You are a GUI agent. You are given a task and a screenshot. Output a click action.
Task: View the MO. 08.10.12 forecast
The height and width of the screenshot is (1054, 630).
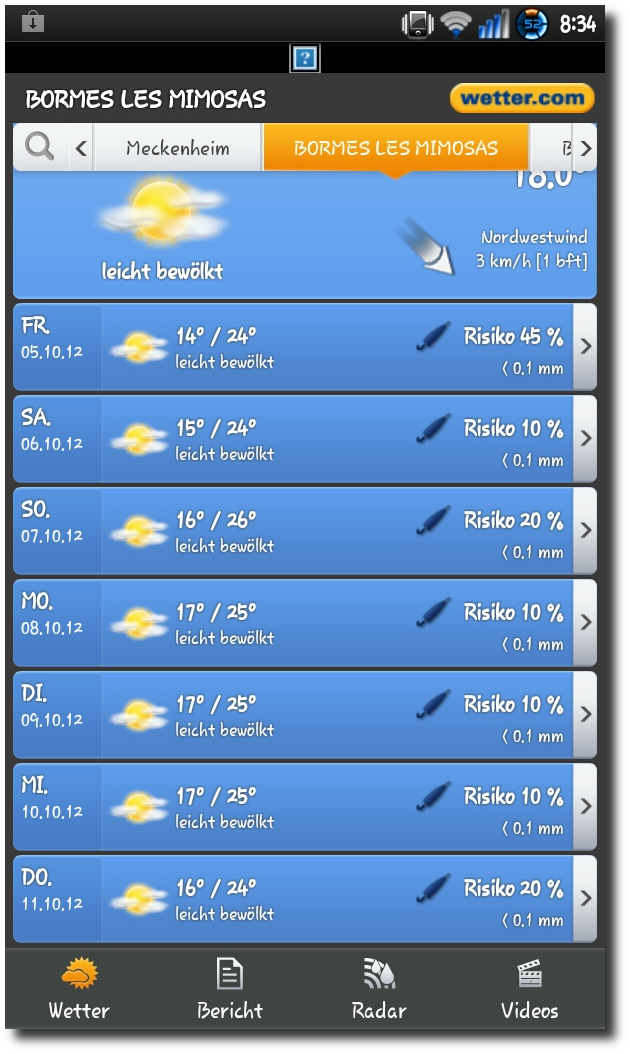pyautogui.click(x=305, y=623)
